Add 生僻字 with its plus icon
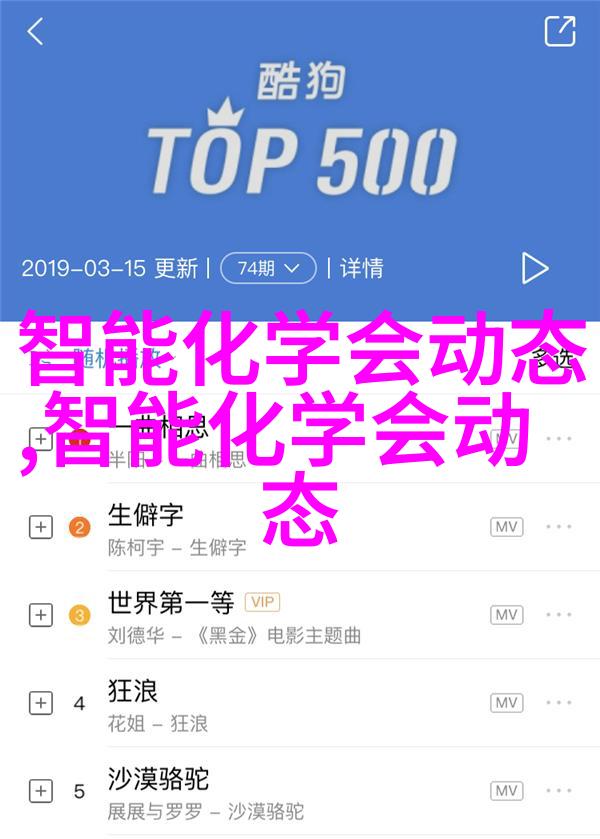The image size is (600, 839). point(40,527)
